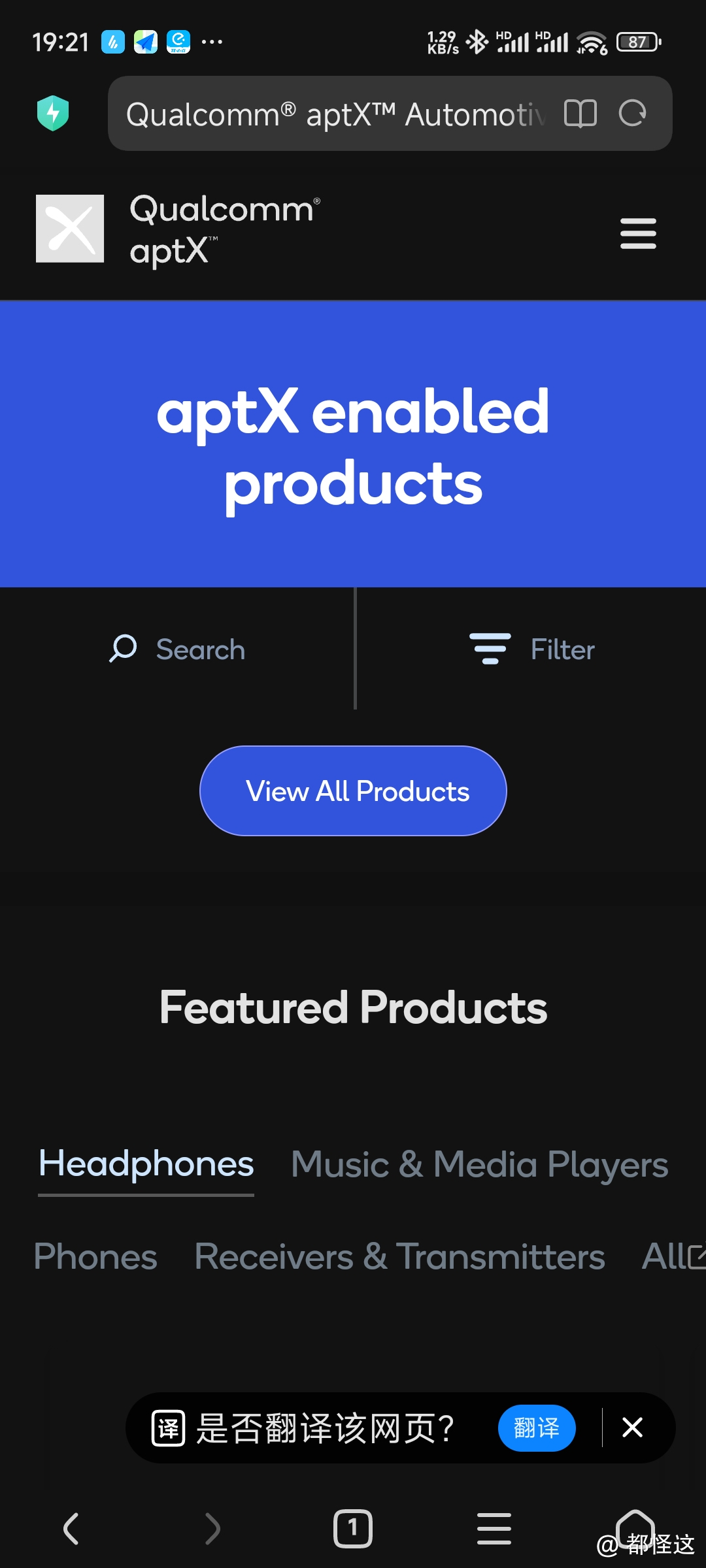The width and height of the screenshot is (706, 1568).
Task: Open the browser tabs switcher
Action: point(353,1529)
